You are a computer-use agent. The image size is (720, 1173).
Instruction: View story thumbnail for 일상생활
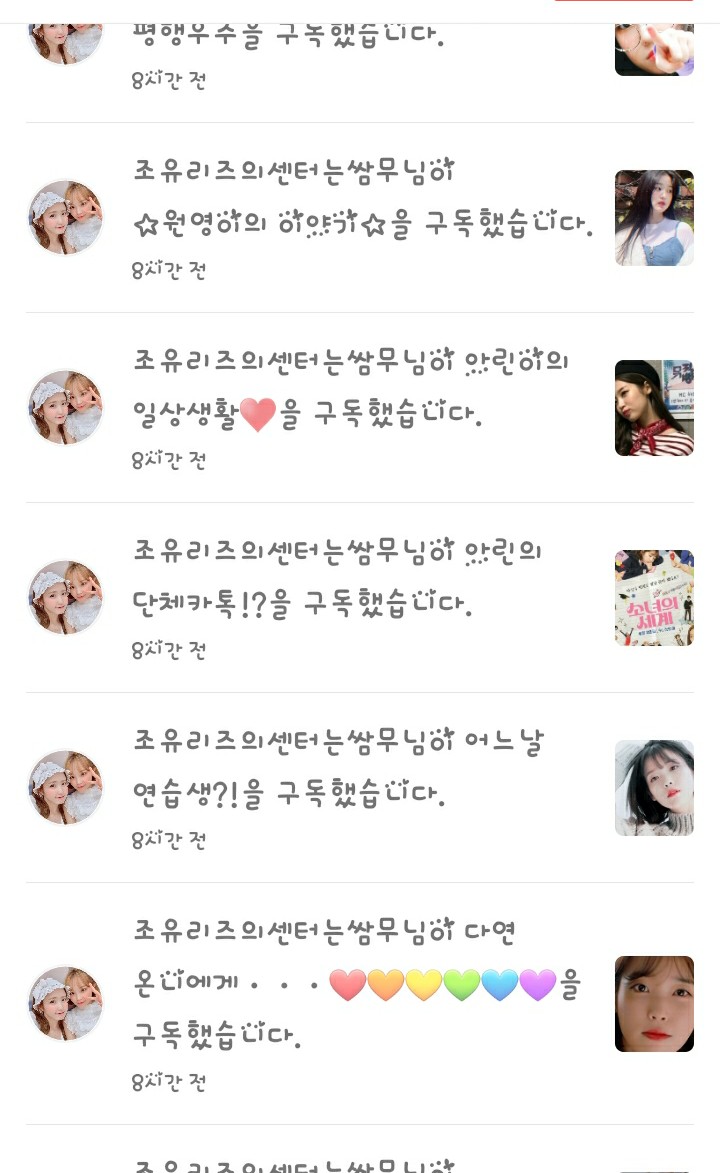(654, 408)
